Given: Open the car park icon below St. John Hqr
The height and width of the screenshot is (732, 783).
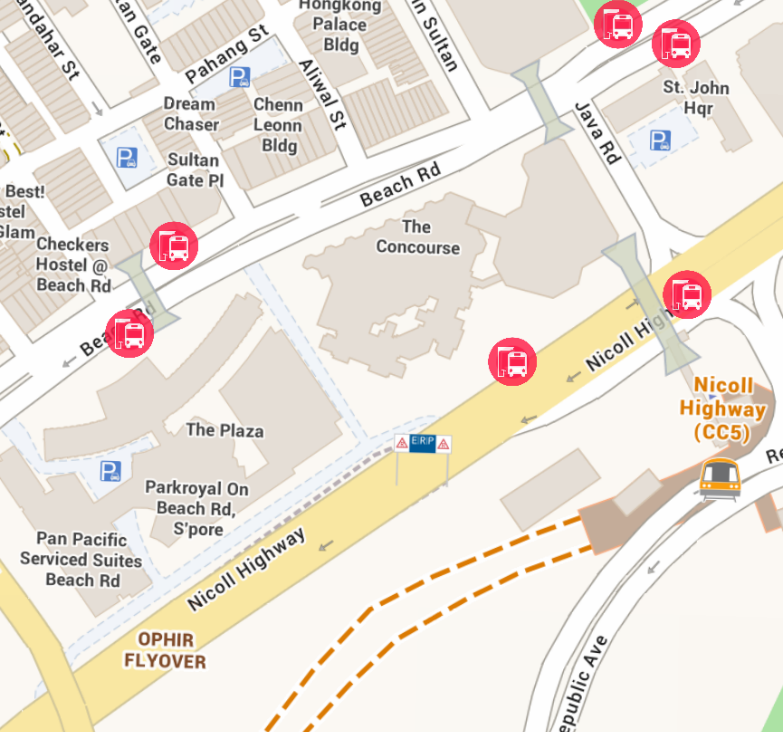Looking at the screenshot, I should point(661,140).
